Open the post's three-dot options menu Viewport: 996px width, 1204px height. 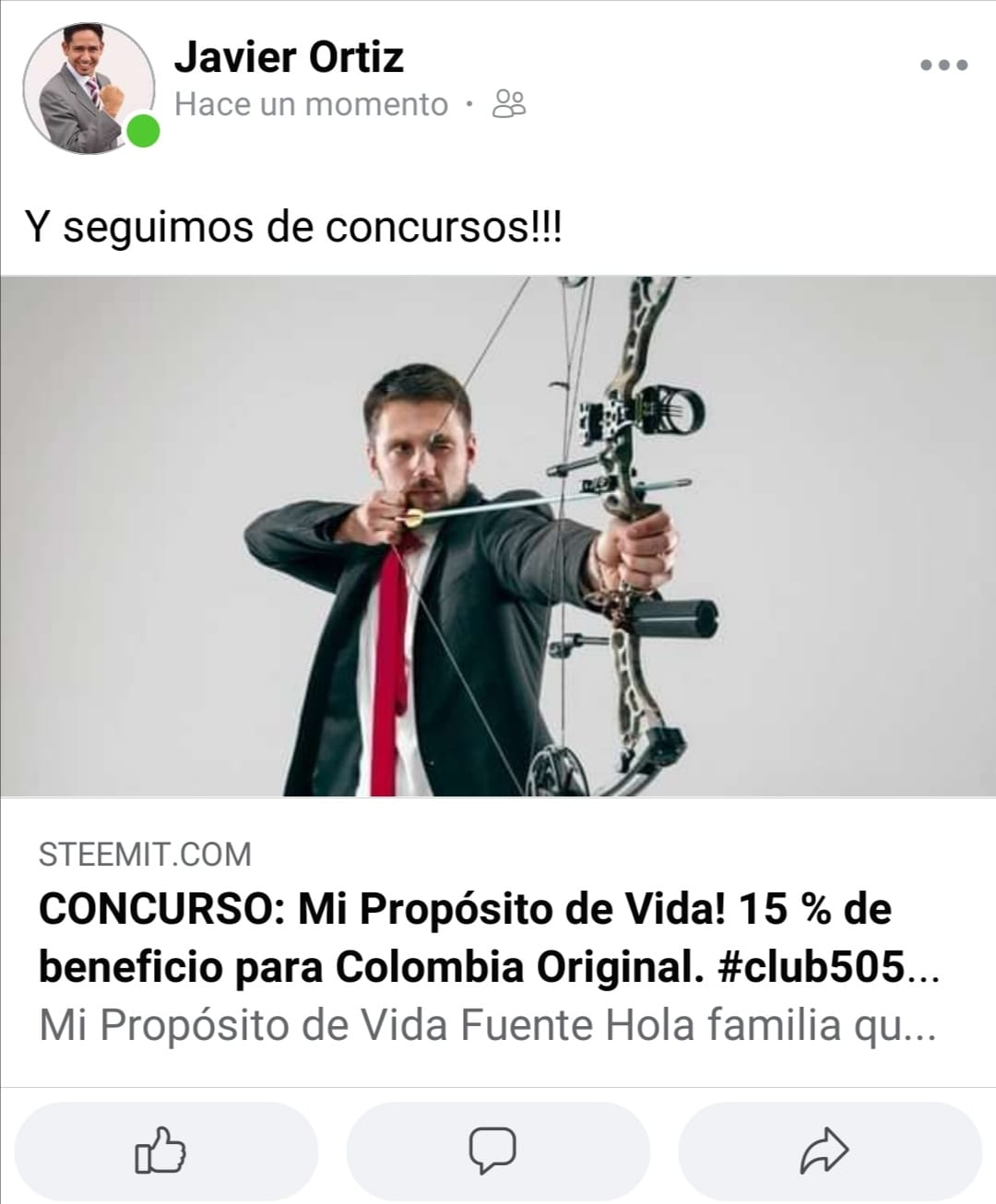pyautogui.click(x=944, y=65)
